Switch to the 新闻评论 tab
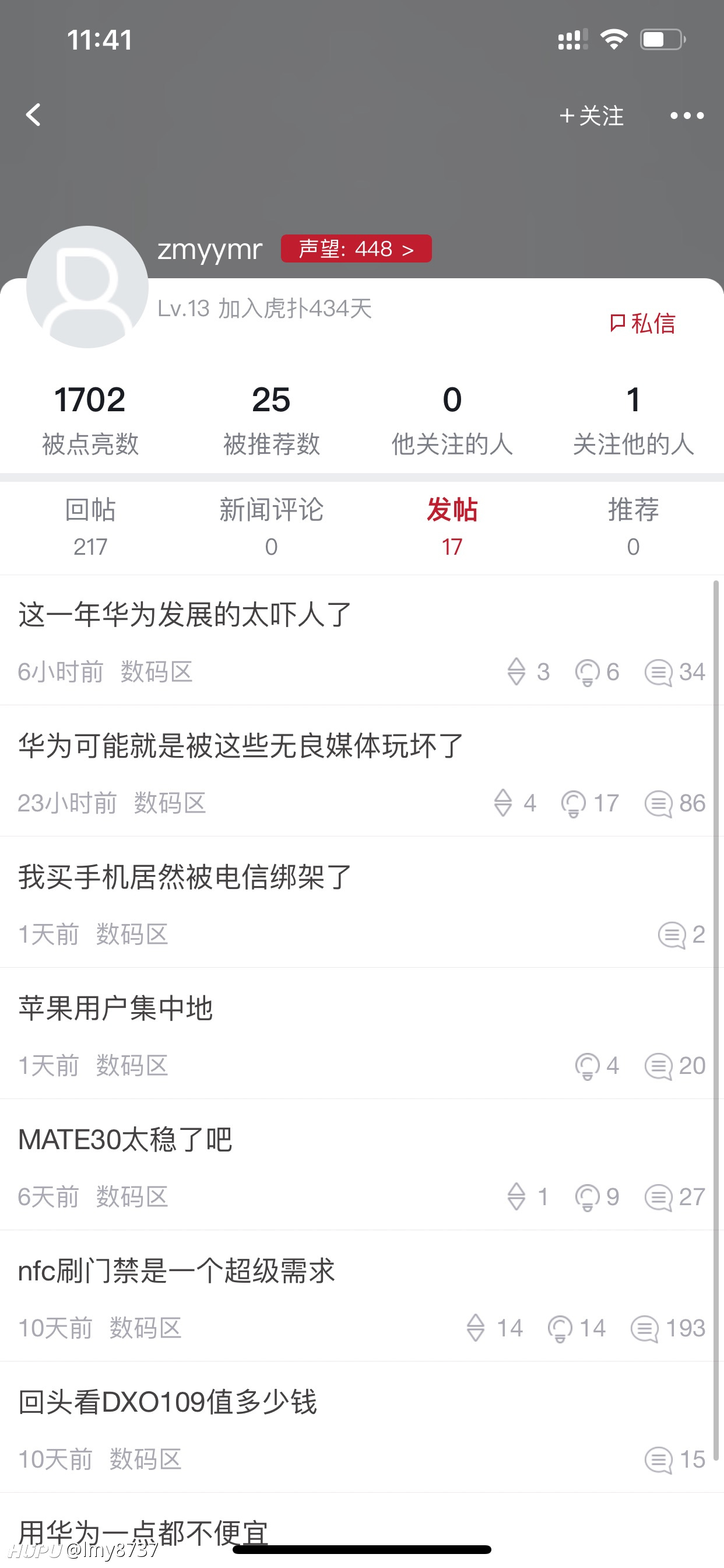This screenshot has width=724, height=1568. tap(271, 527)
